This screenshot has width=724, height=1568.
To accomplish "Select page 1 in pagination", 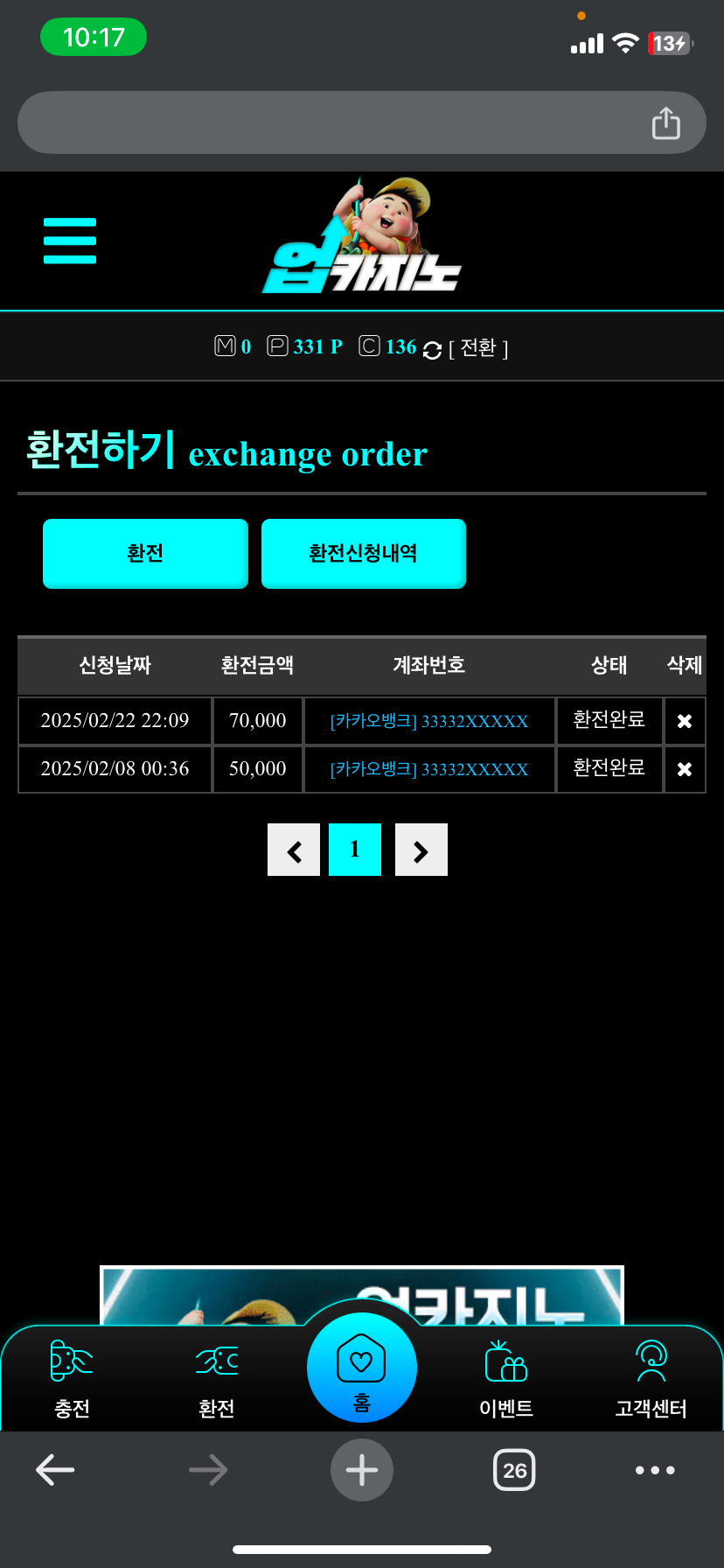I will tap(355, 850).
